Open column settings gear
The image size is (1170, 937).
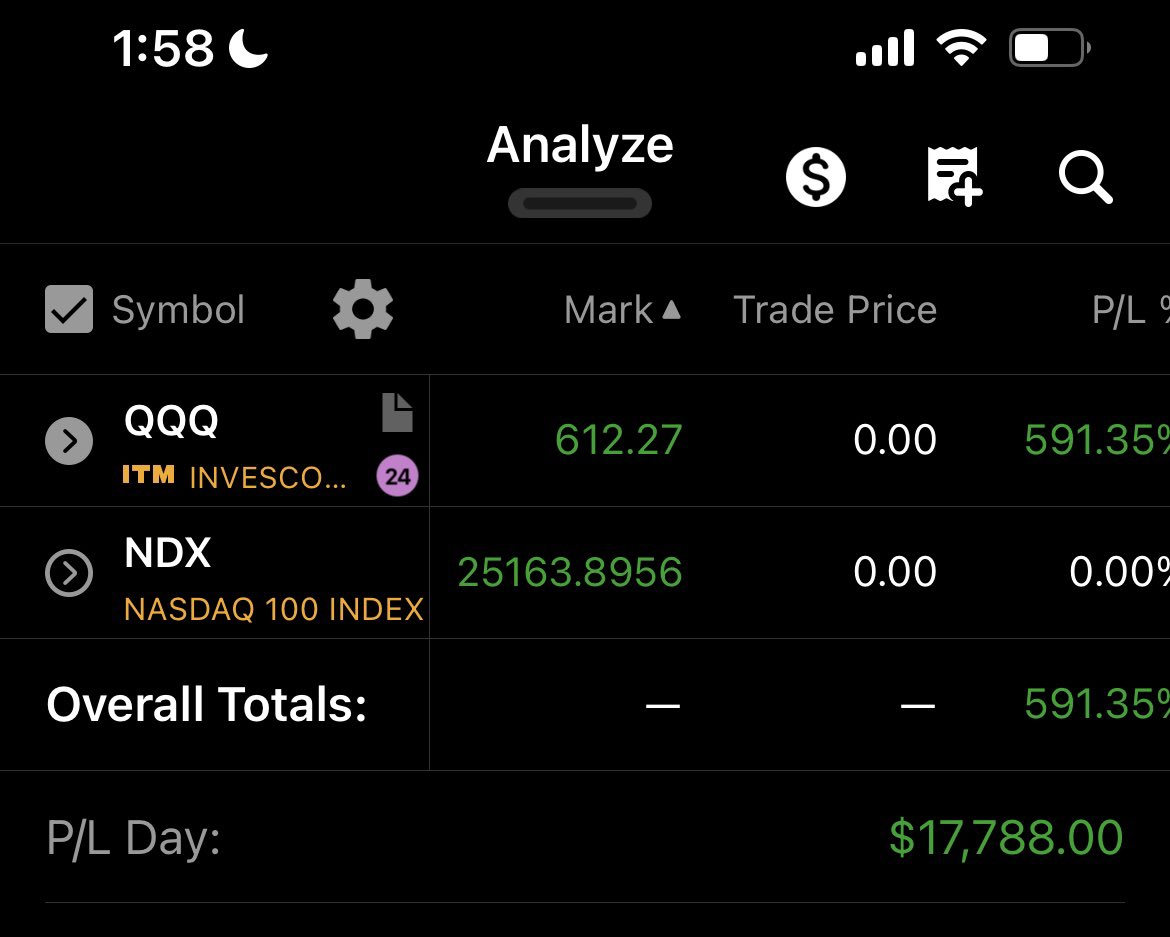tap(362, 309)
